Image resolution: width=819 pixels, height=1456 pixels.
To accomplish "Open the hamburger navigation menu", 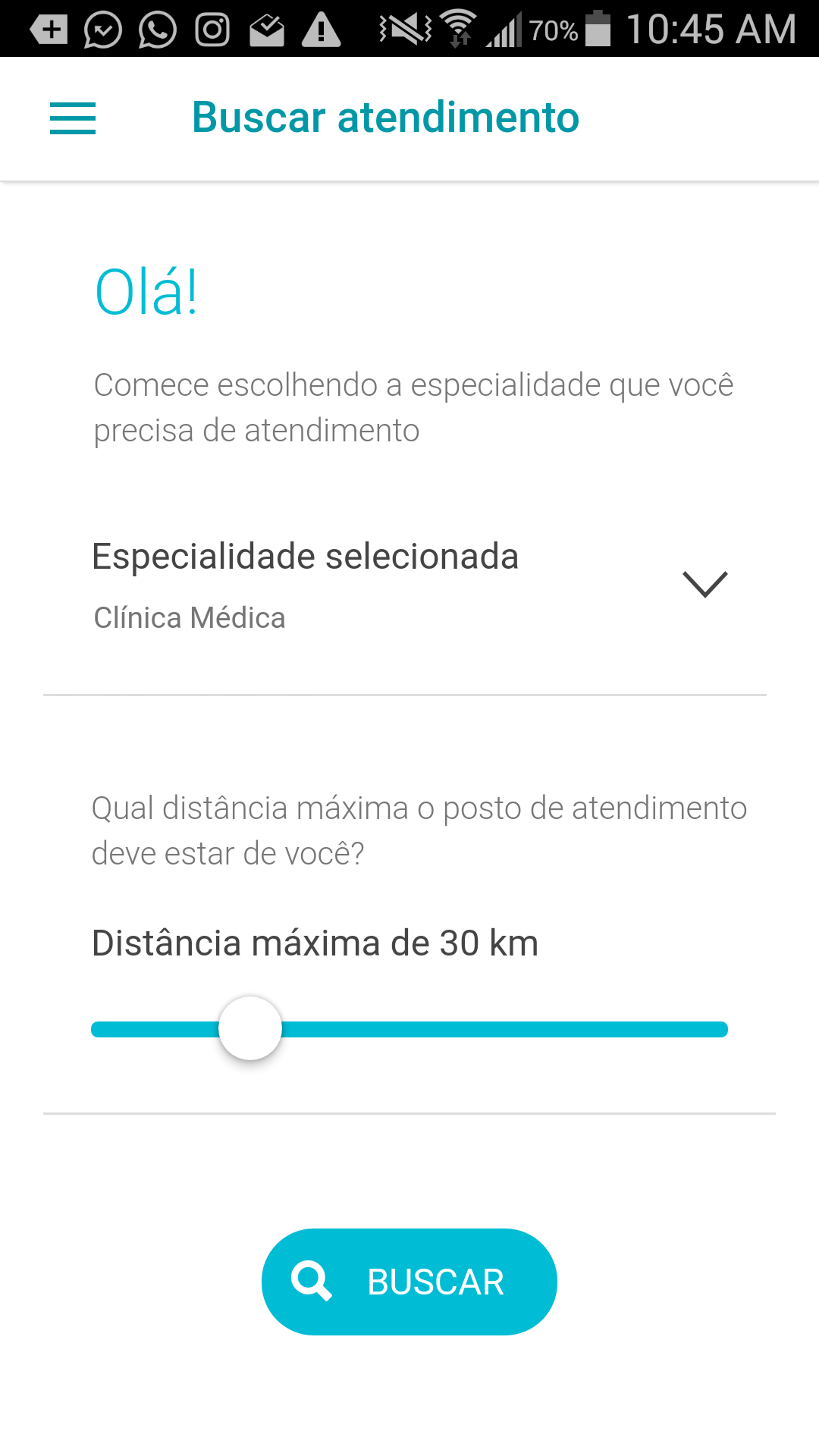I will tap(73, 118).
